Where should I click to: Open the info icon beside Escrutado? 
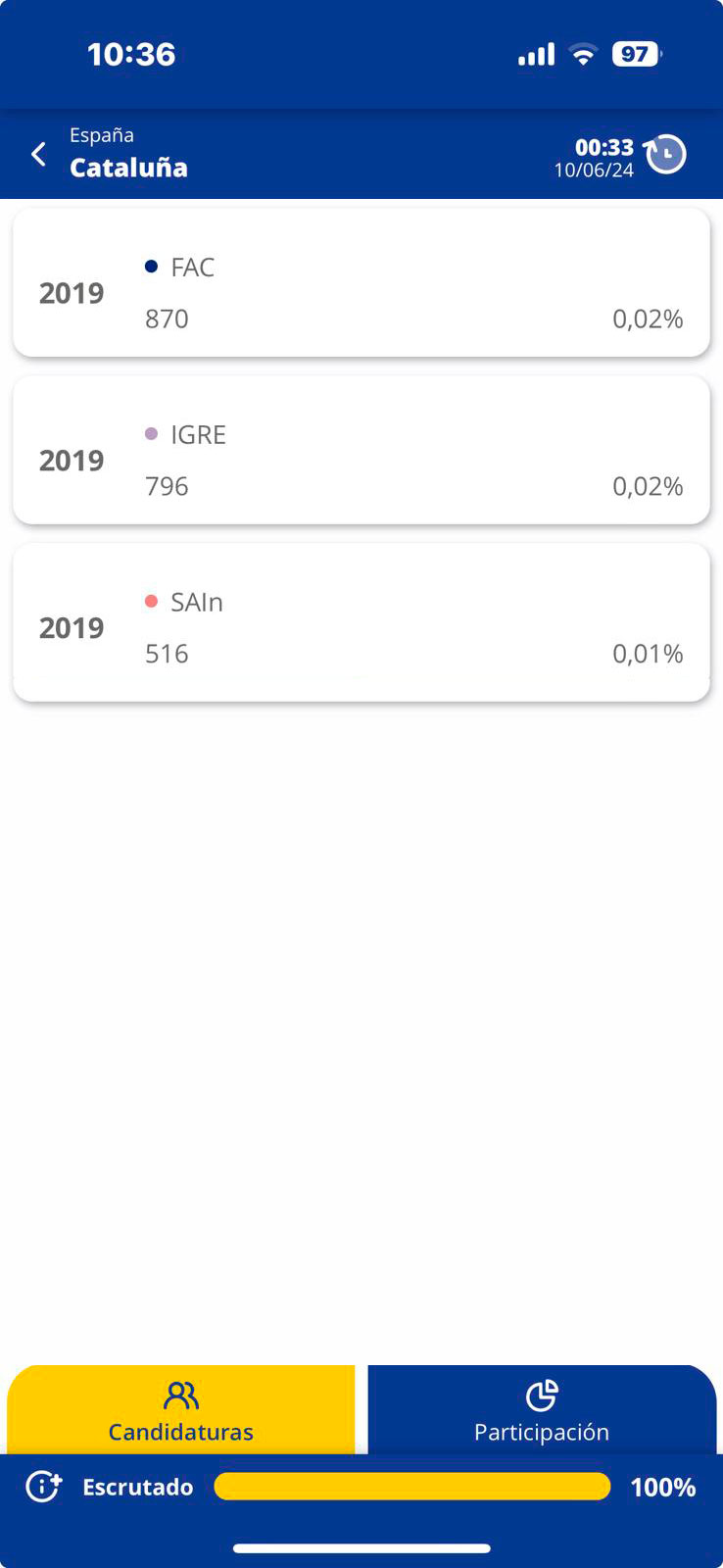43,1487
